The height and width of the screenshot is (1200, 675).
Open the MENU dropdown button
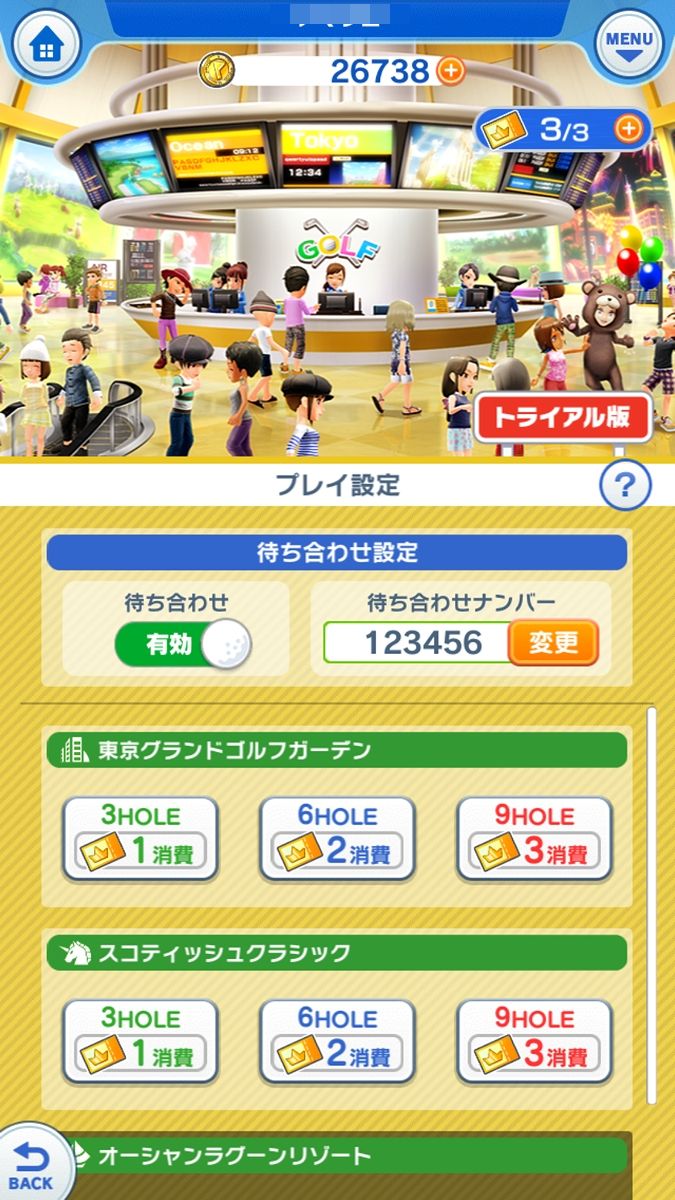click(x=629, y=46)
